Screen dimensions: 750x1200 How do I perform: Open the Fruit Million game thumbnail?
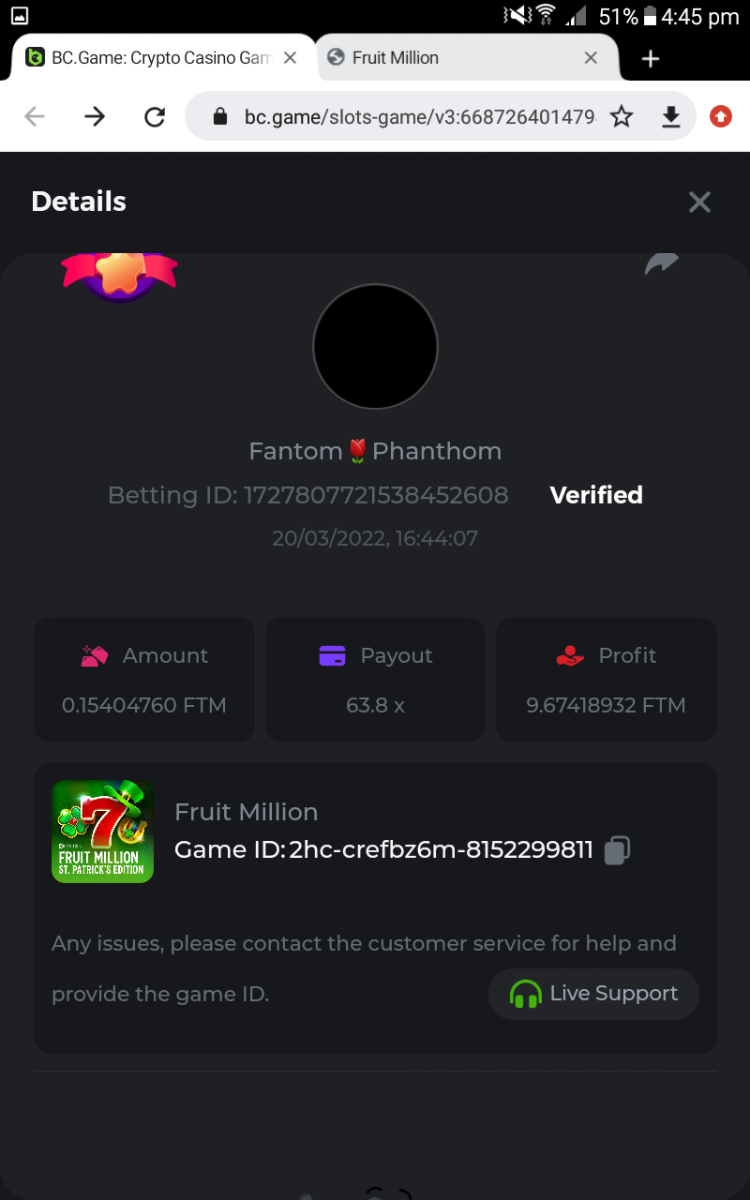102,831
